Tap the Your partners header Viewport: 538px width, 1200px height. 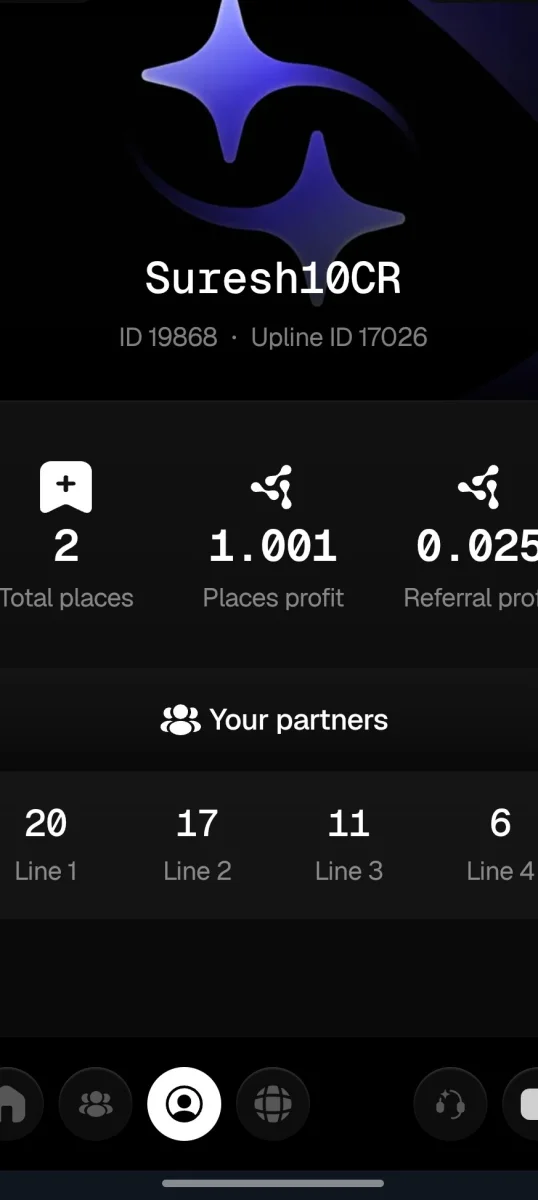[x=274, y=720]
